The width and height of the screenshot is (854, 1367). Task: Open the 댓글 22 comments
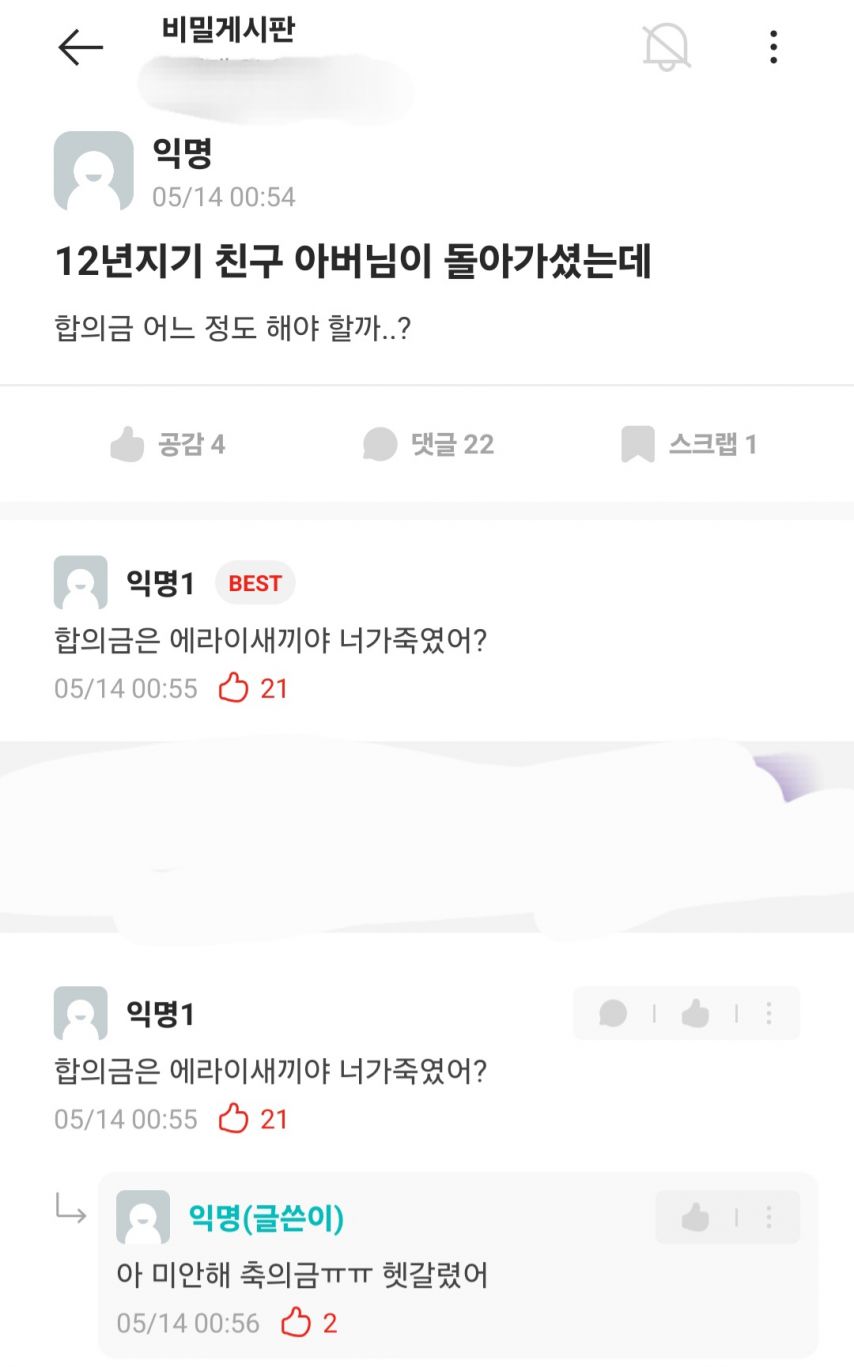pyautogui.click(x=428, y=444)
